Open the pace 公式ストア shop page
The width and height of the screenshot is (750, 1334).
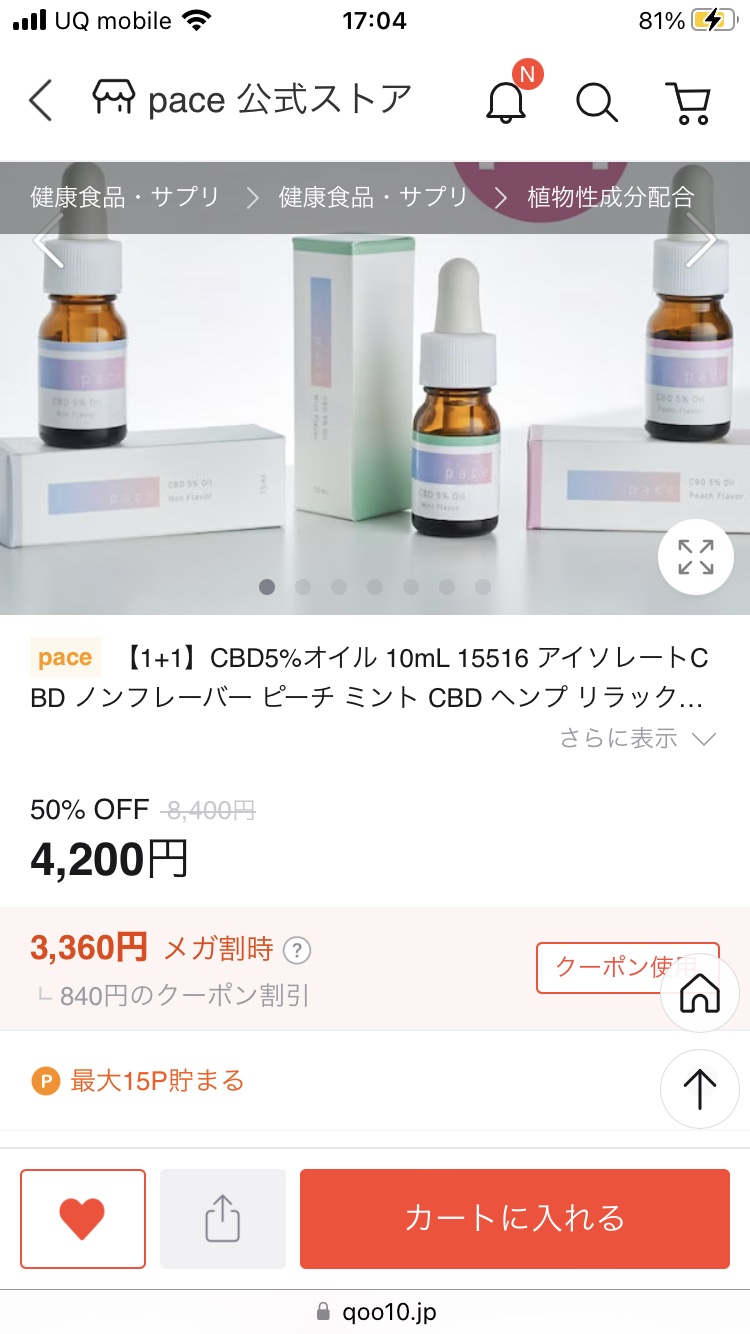pyautogui.click(x=252, y=100)
